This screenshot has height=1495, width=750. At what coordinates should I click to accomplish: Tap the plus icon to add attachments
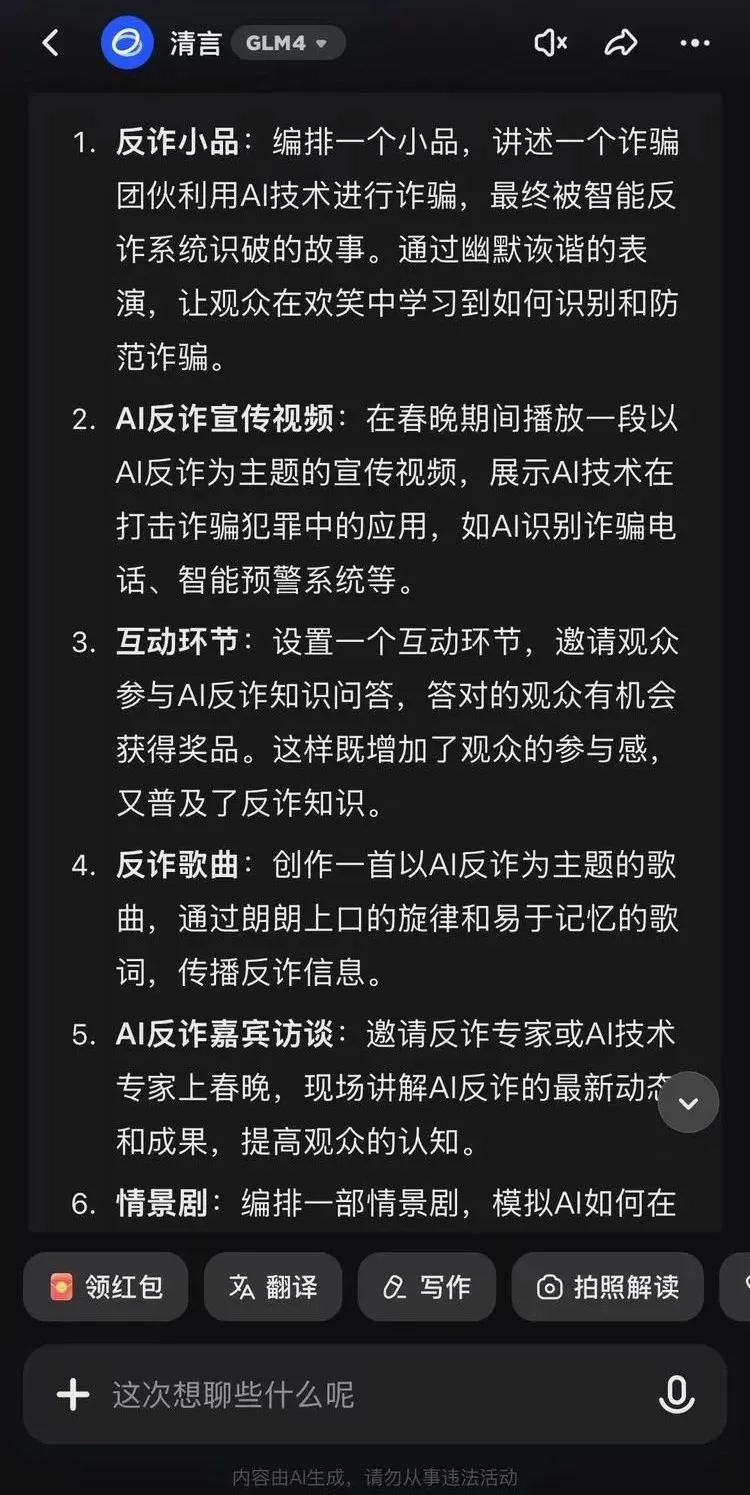click(x=73, y=1394)
